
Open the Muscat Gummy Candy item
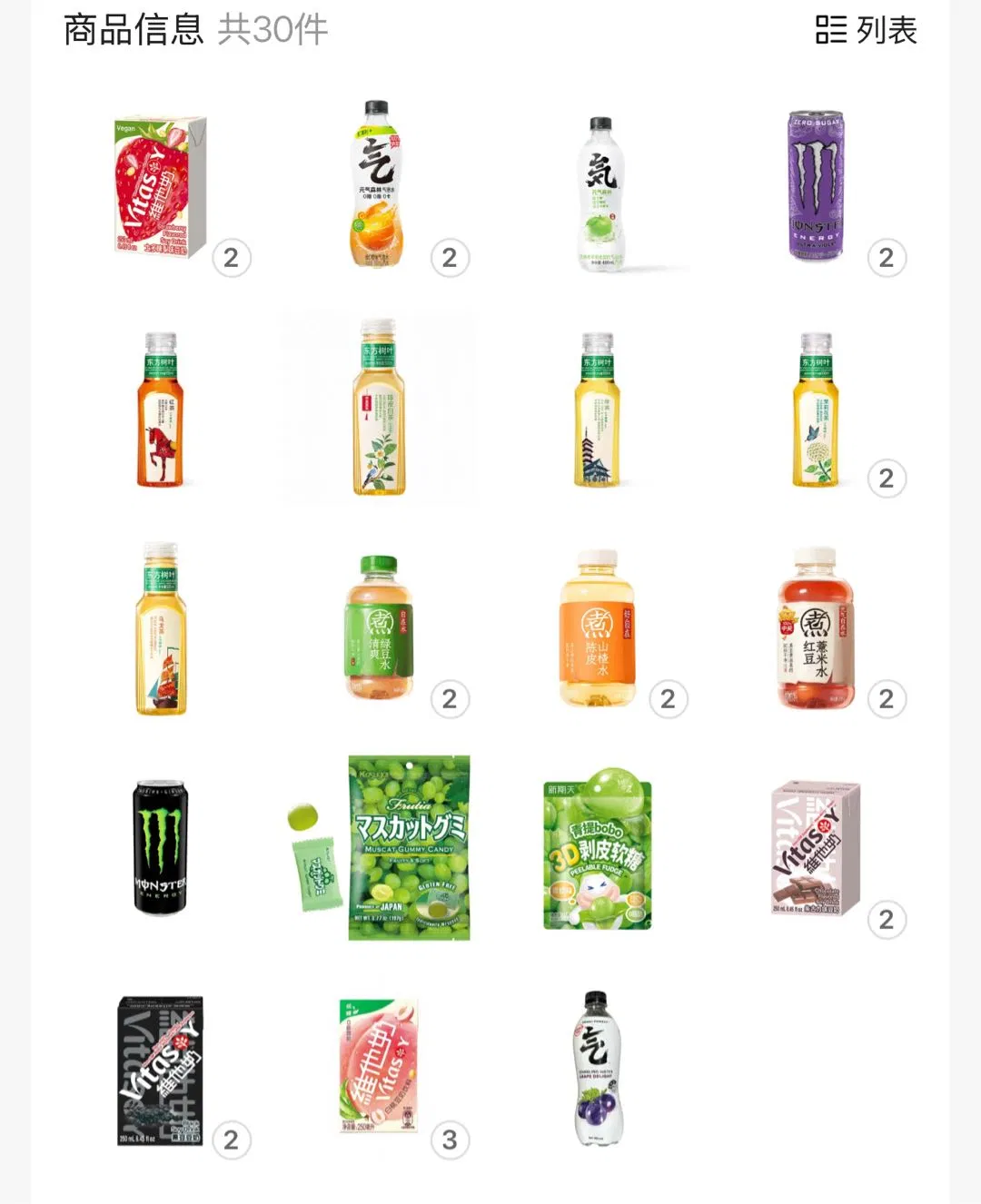pos(409,847)
